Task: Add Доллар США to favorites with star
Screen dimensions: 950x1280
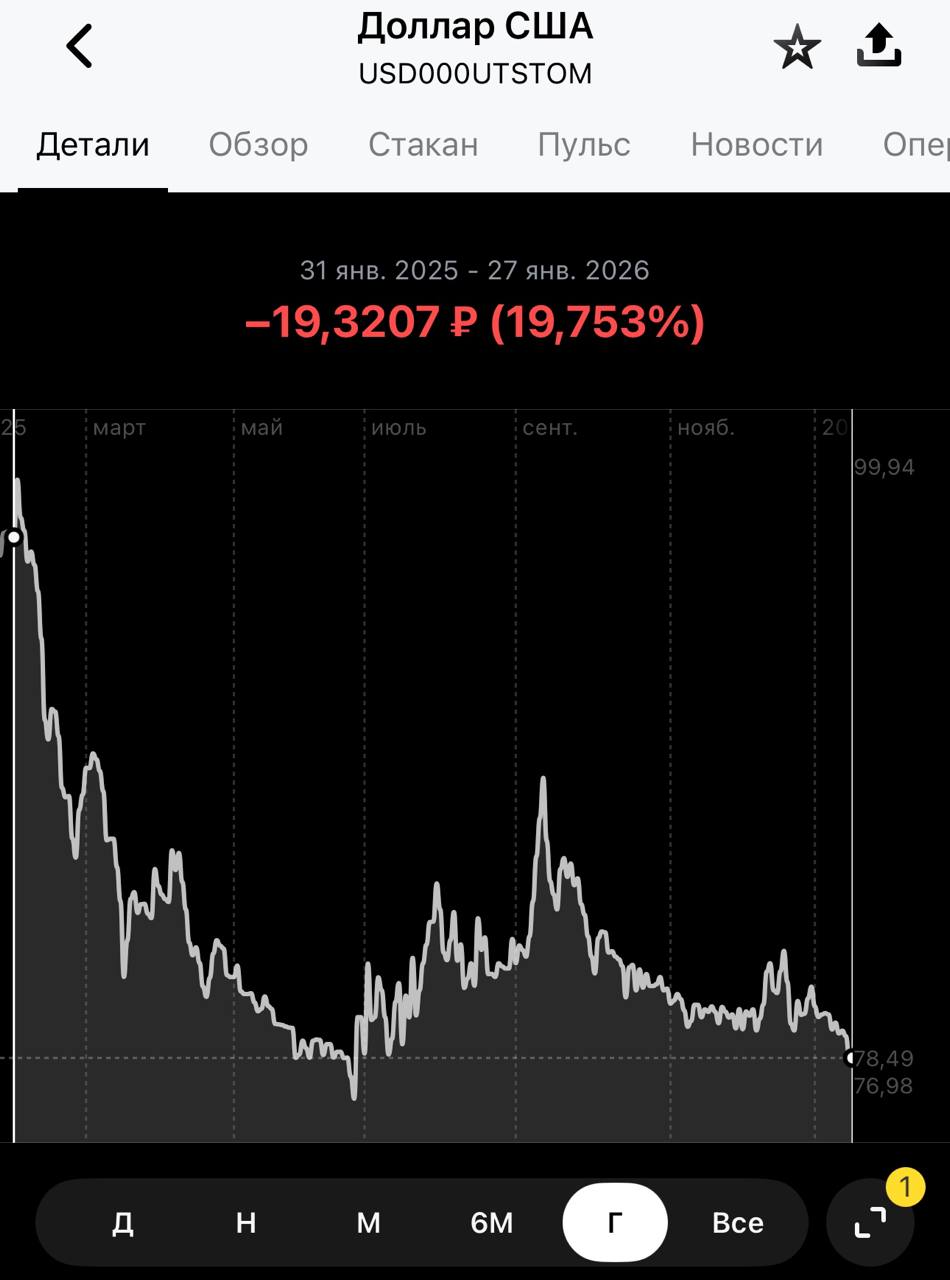Action: 797,47
